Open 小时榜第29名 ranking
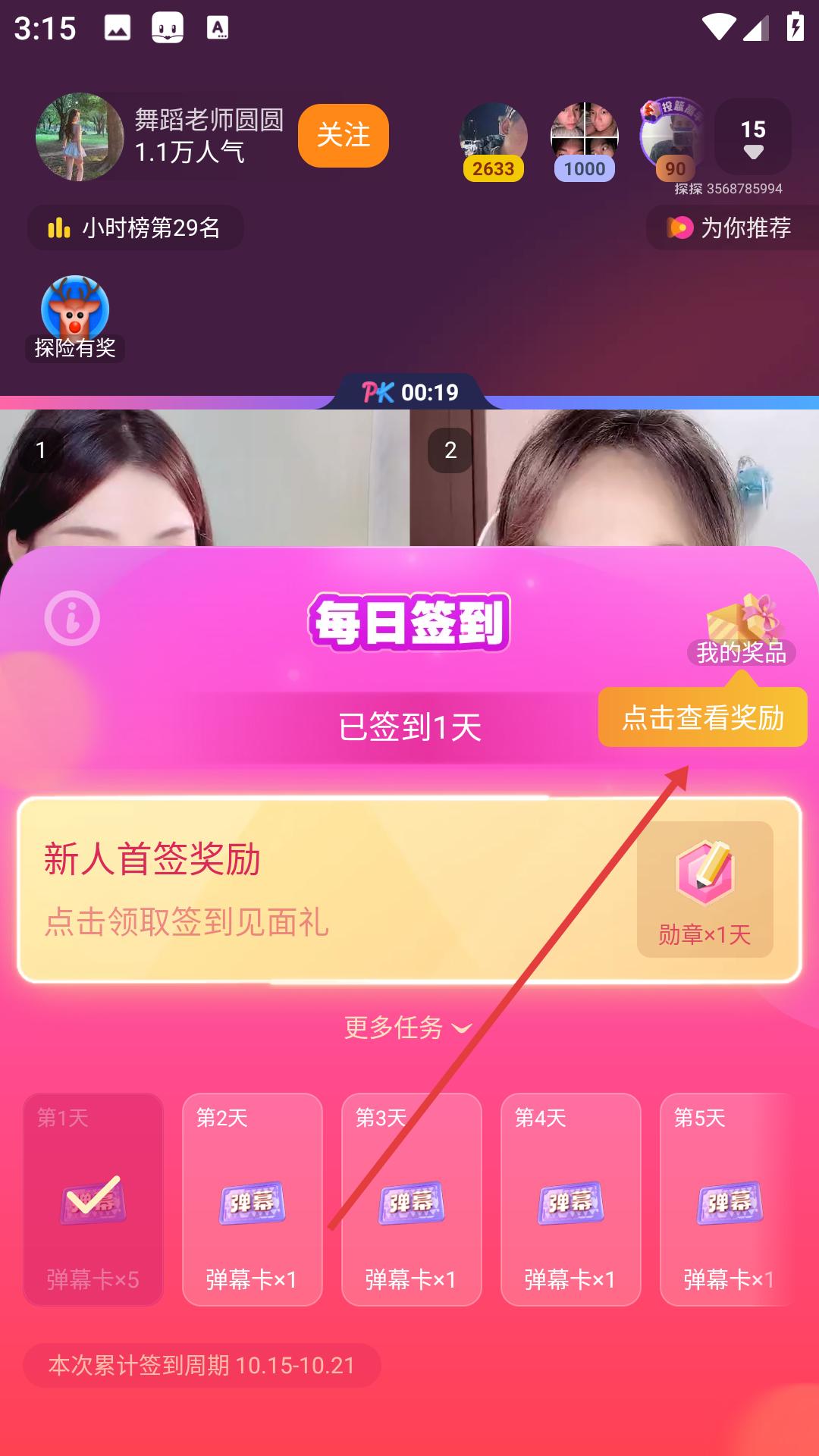The width and height of the screenshot is (819, 1456). pyautogui.click(x=136, y=227)
